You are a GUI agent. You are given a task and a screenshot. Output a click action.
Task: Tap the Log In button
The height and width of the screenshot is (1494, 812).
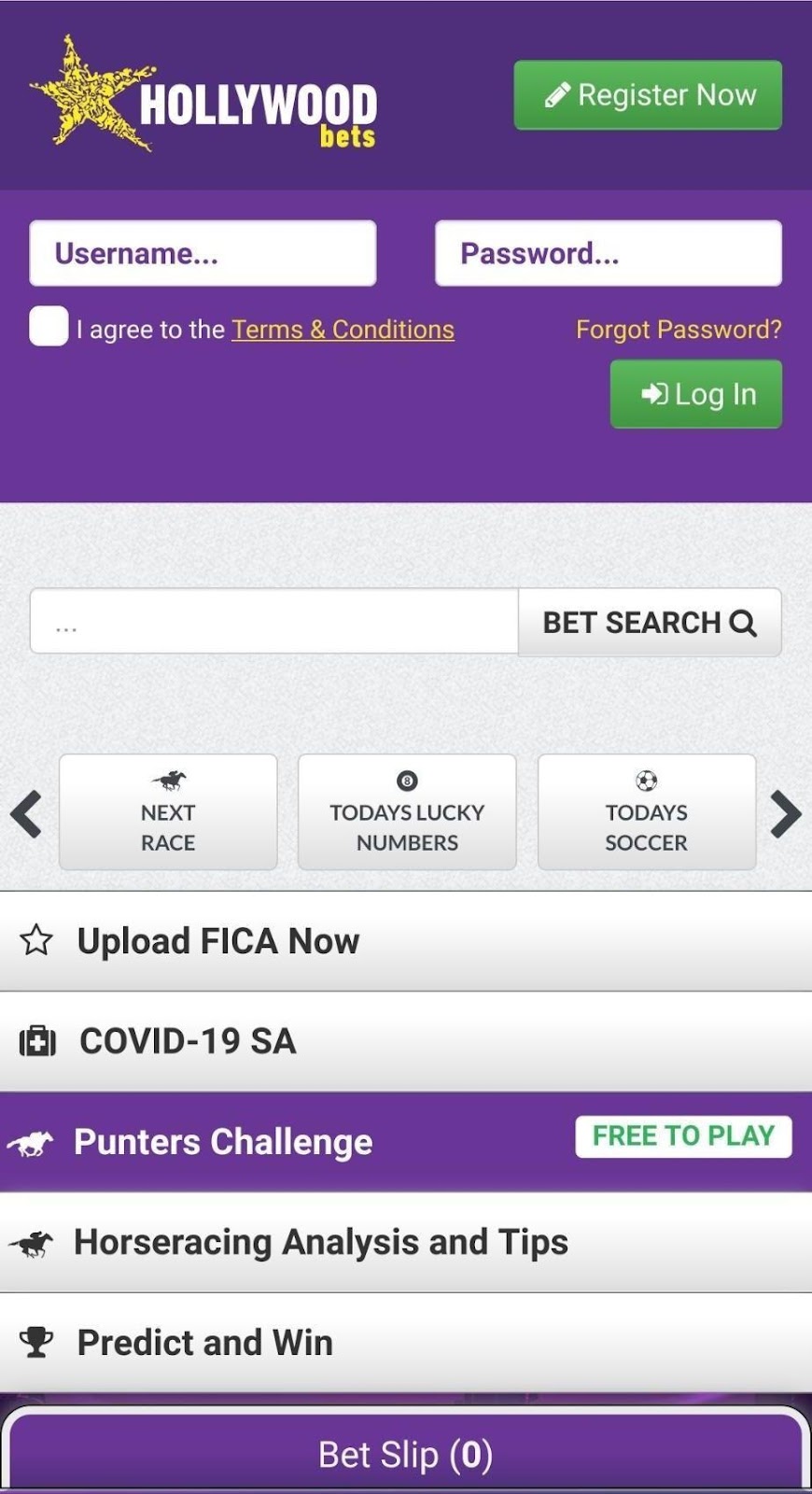696,394
